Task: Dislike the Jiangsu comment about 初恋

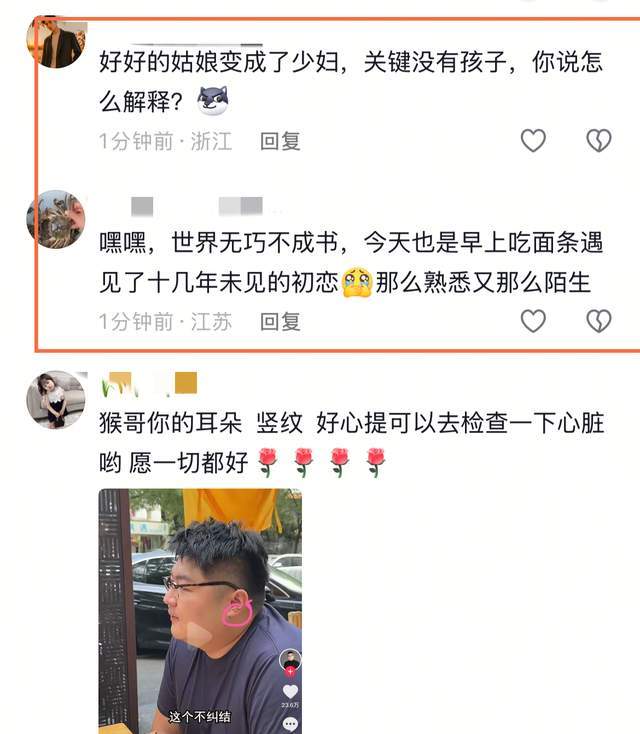Action: tap(598, 321)
